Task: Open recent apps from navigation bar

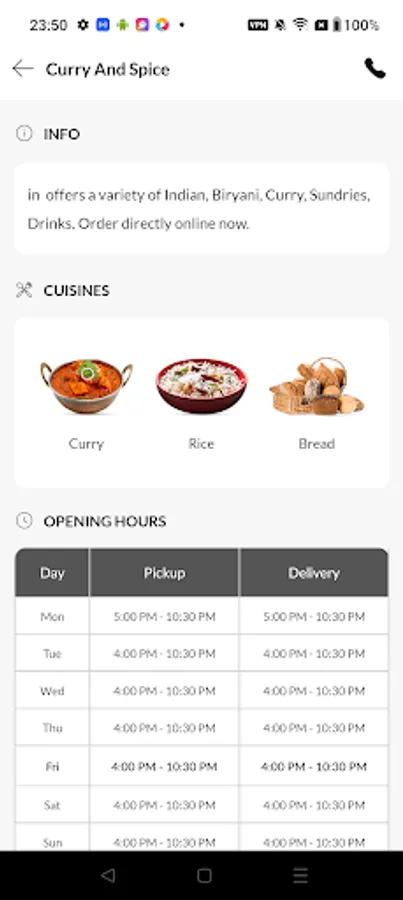Action: click(x=300, y=875)
